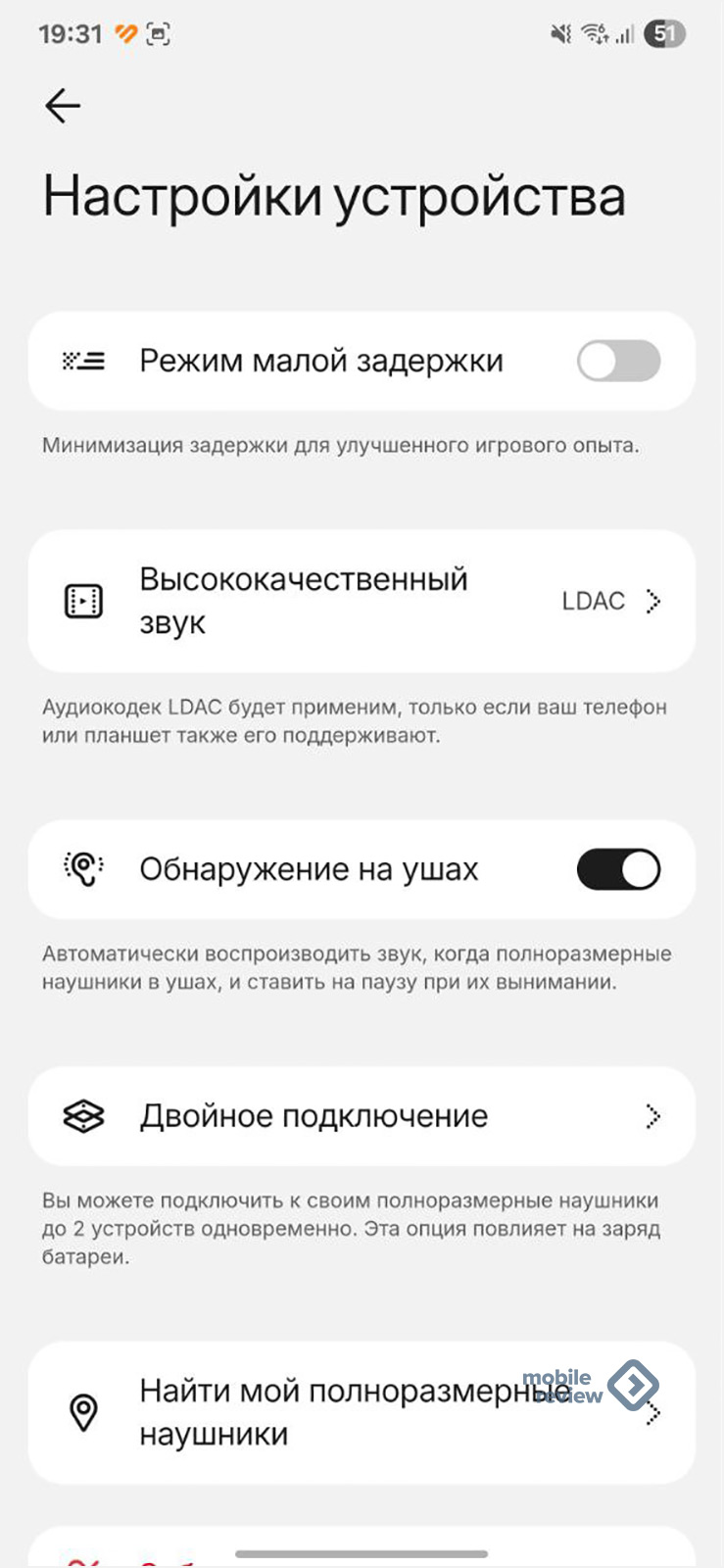Open Двойное подключение settings
This screenshot has width=724, height=1568.
[x=362, y=1116]
